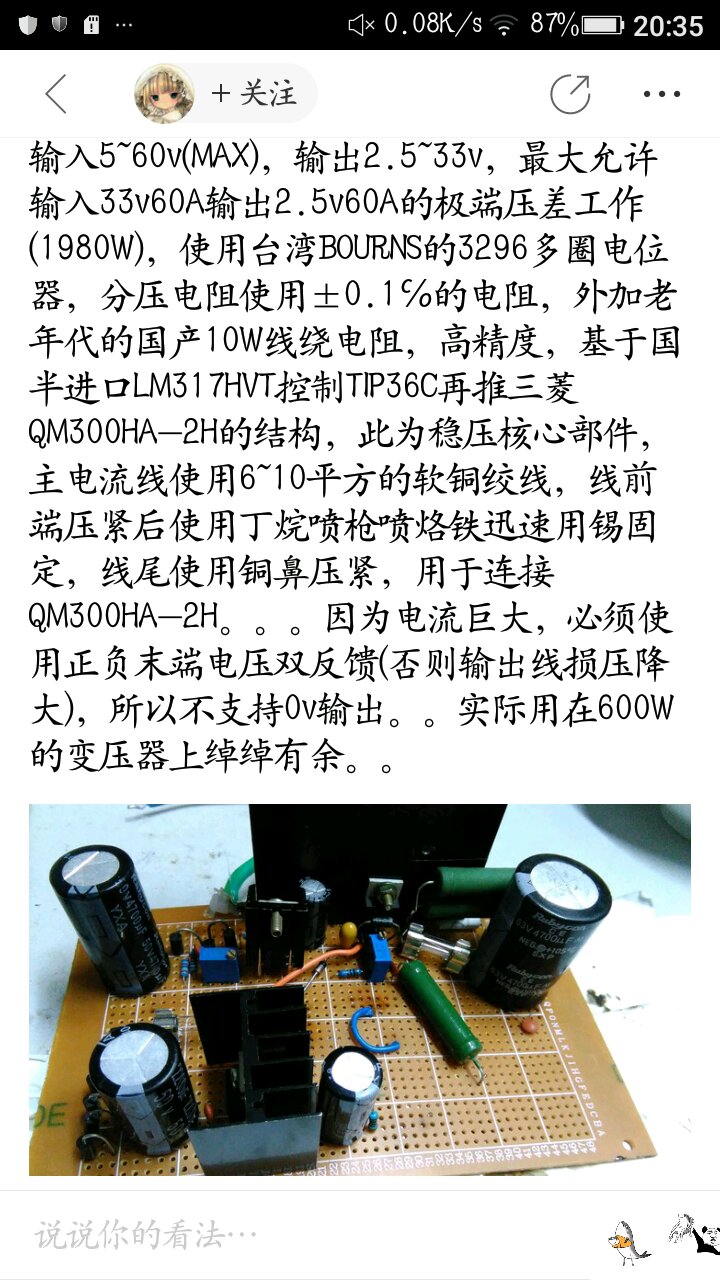The image size is (720, 1280).
Task: Open the author's avatar profile
Action: tap(164, 94)
